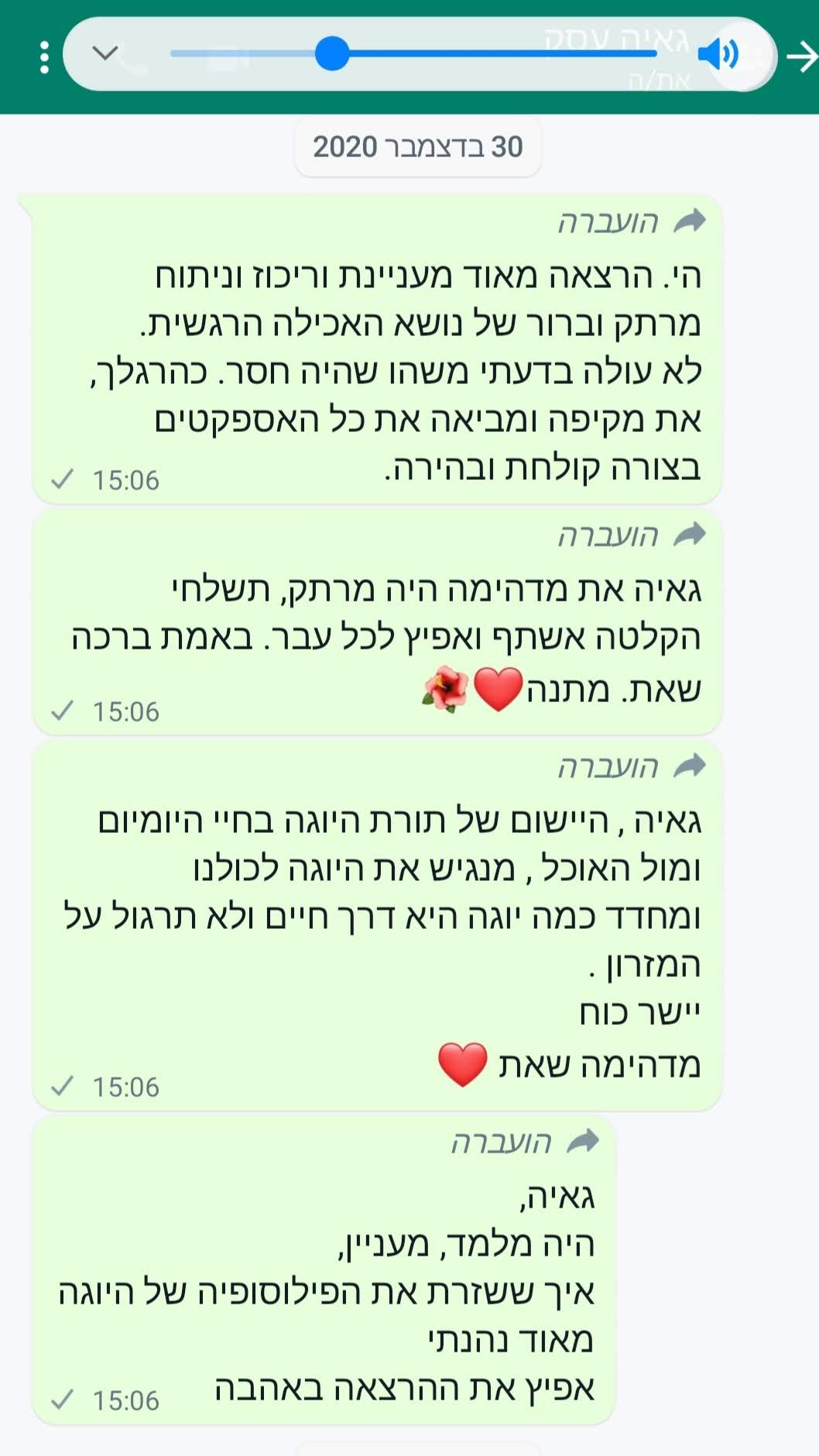Tap the volume slider handle
This screenshot has height=1456, width=819.
[332, 53]
